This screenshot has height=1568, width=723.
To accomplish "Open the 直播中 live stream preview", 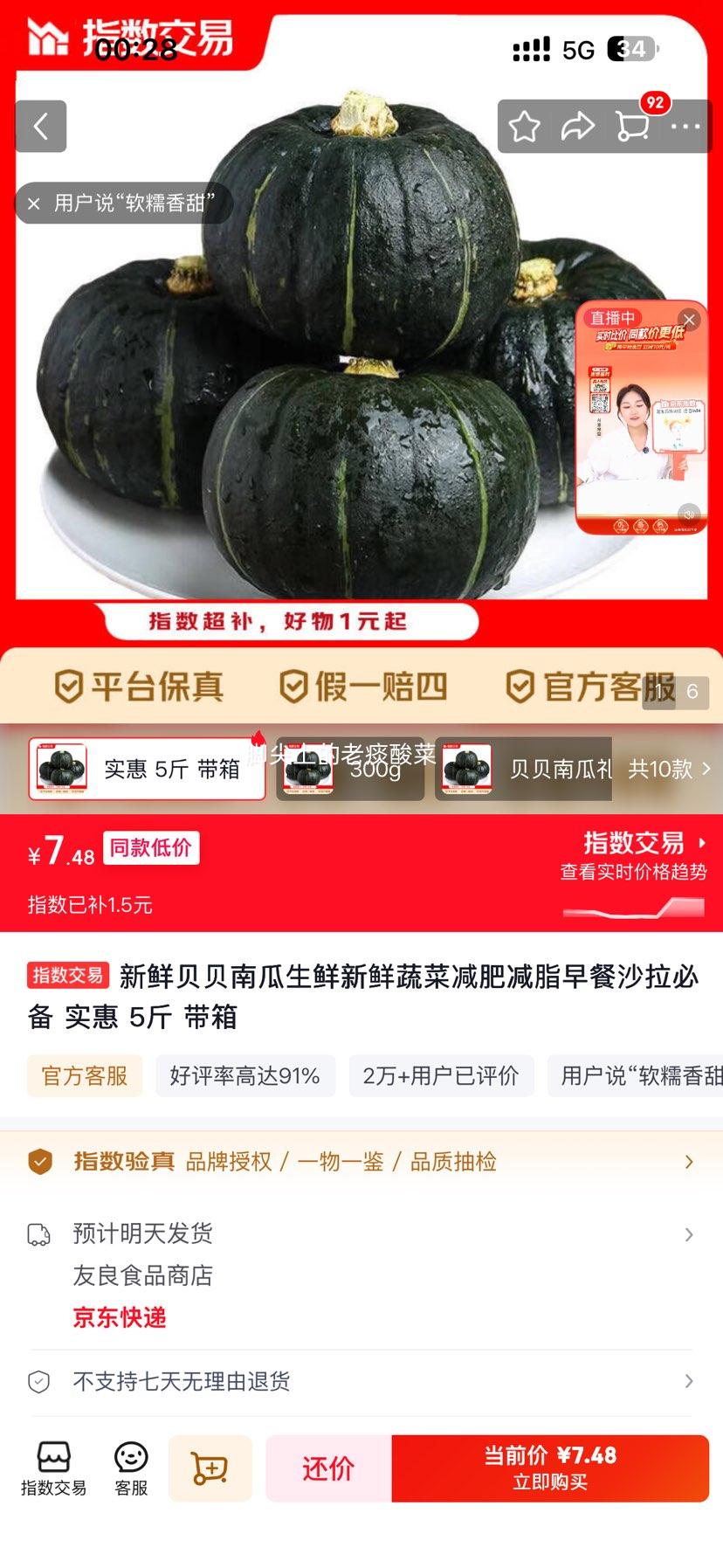I will [641, 419].
